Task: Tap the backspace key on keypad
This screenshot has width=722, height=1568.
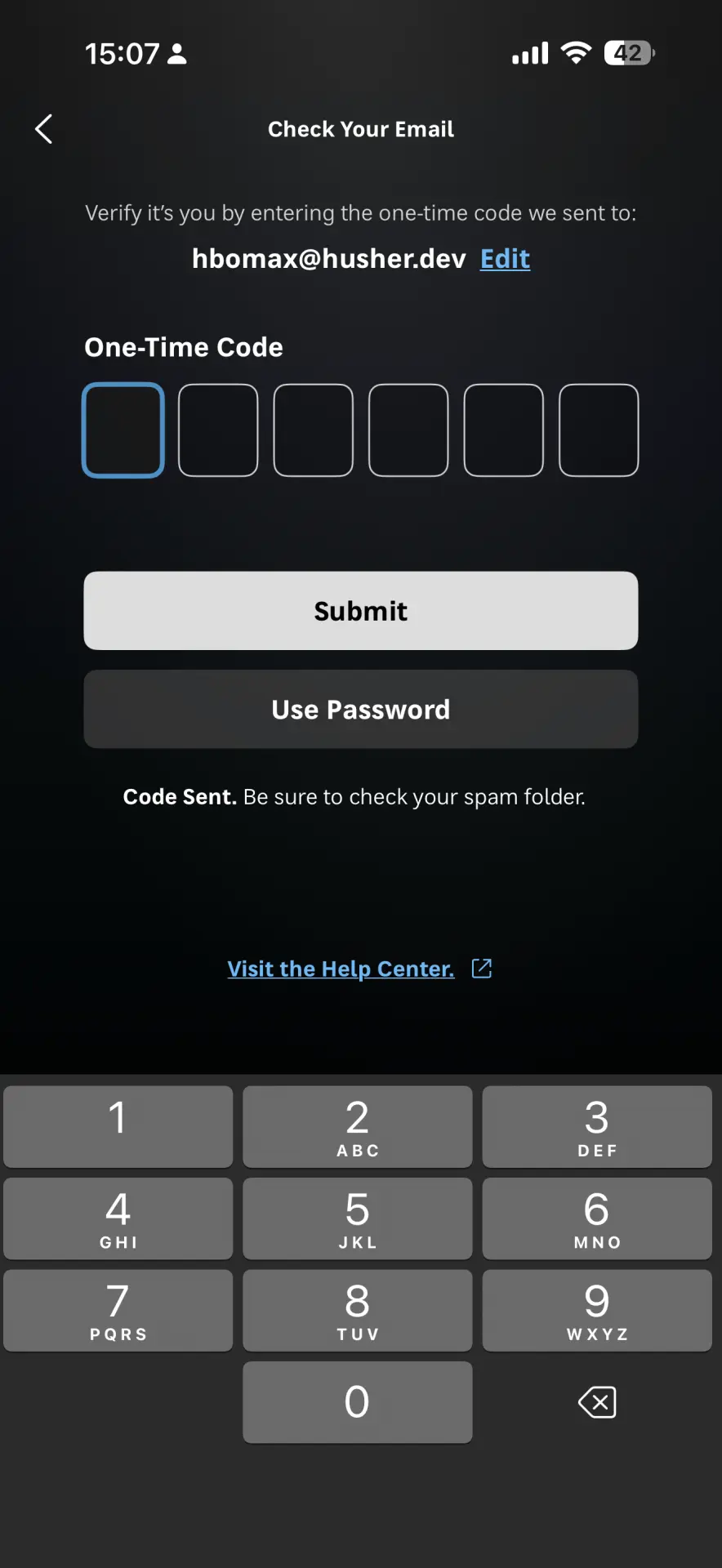Action: tap(597, 1402)
